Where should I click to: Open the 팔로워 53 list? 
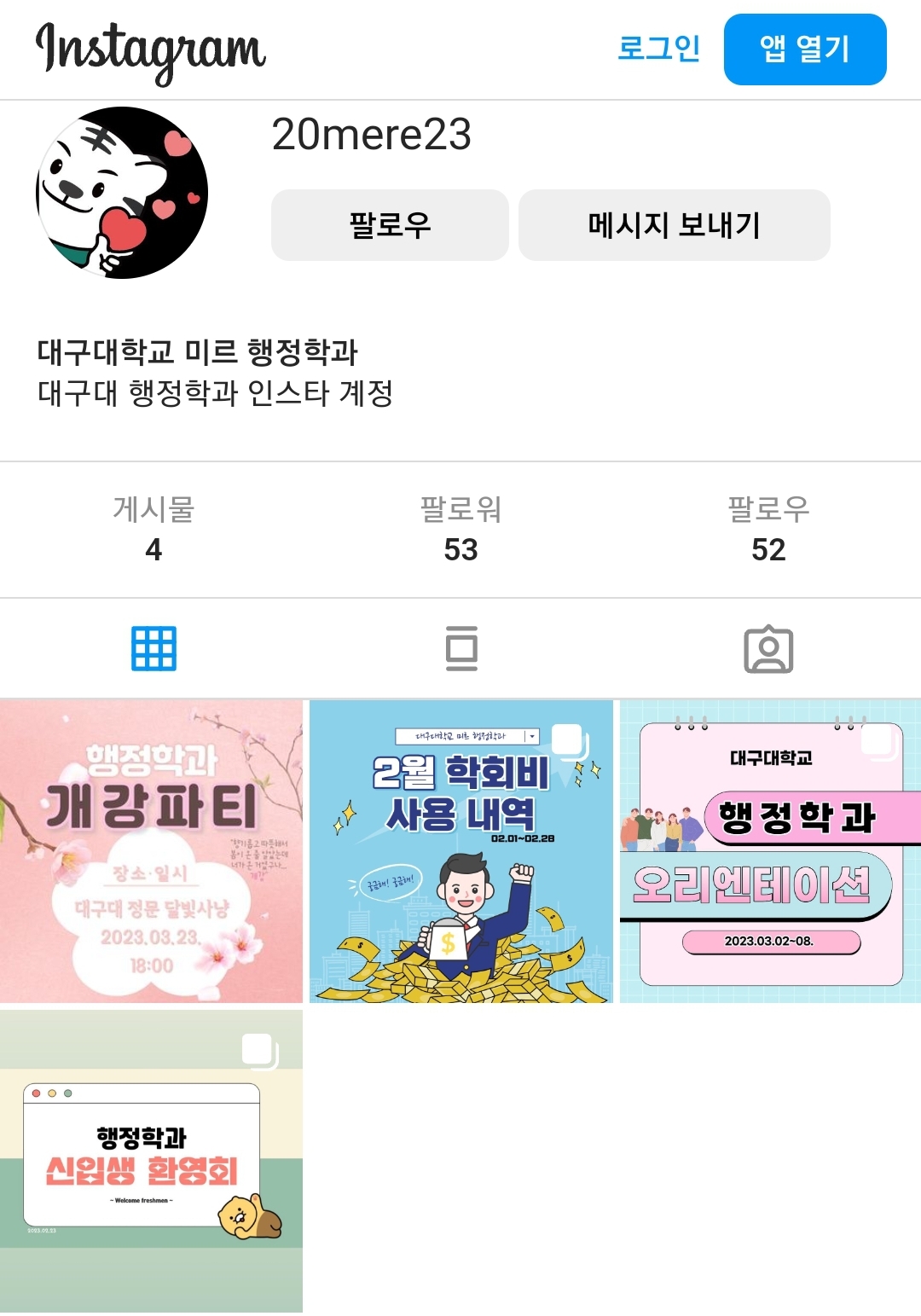[x=460, y=530]
